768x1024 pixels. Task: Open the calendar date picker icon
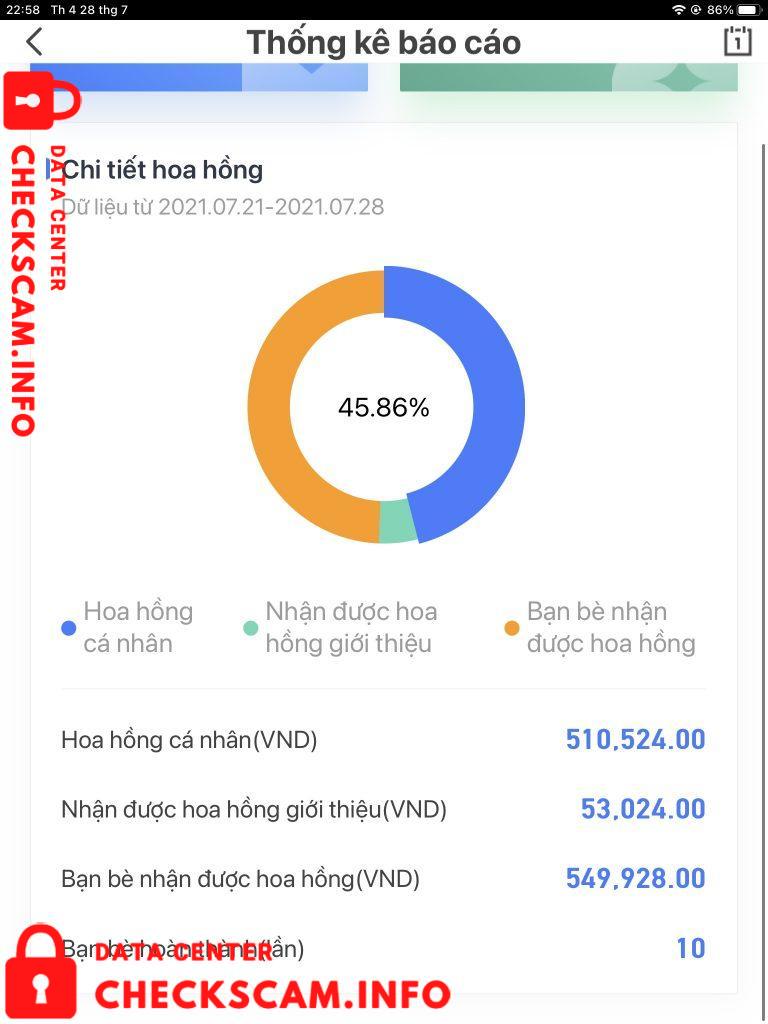tap(737, 41)
